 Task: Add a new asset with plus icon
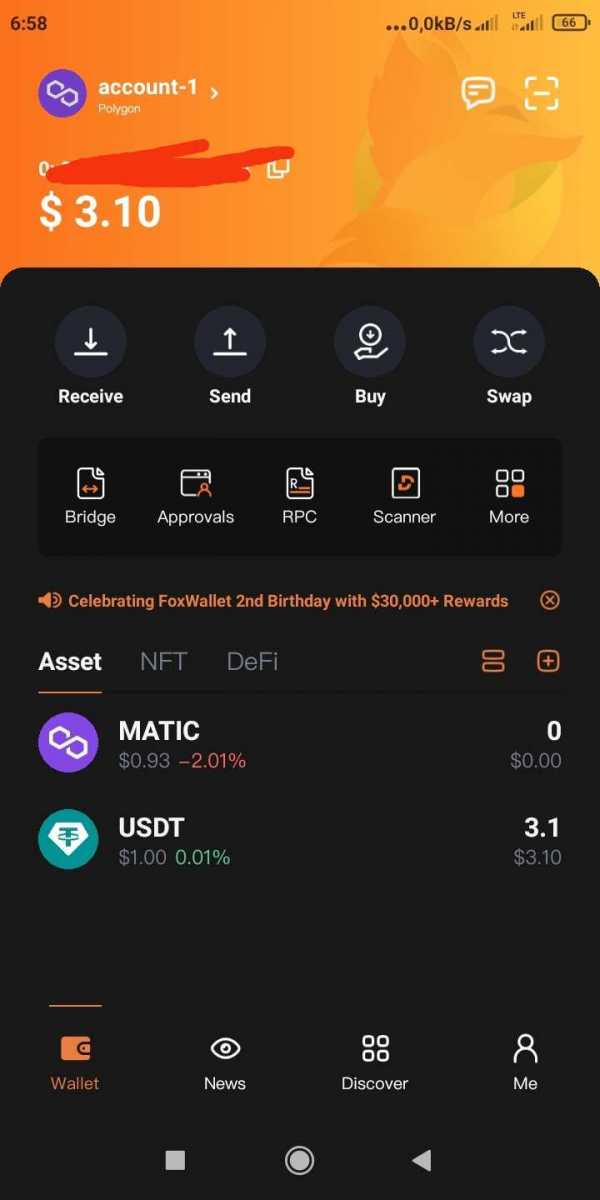(548, 661)
